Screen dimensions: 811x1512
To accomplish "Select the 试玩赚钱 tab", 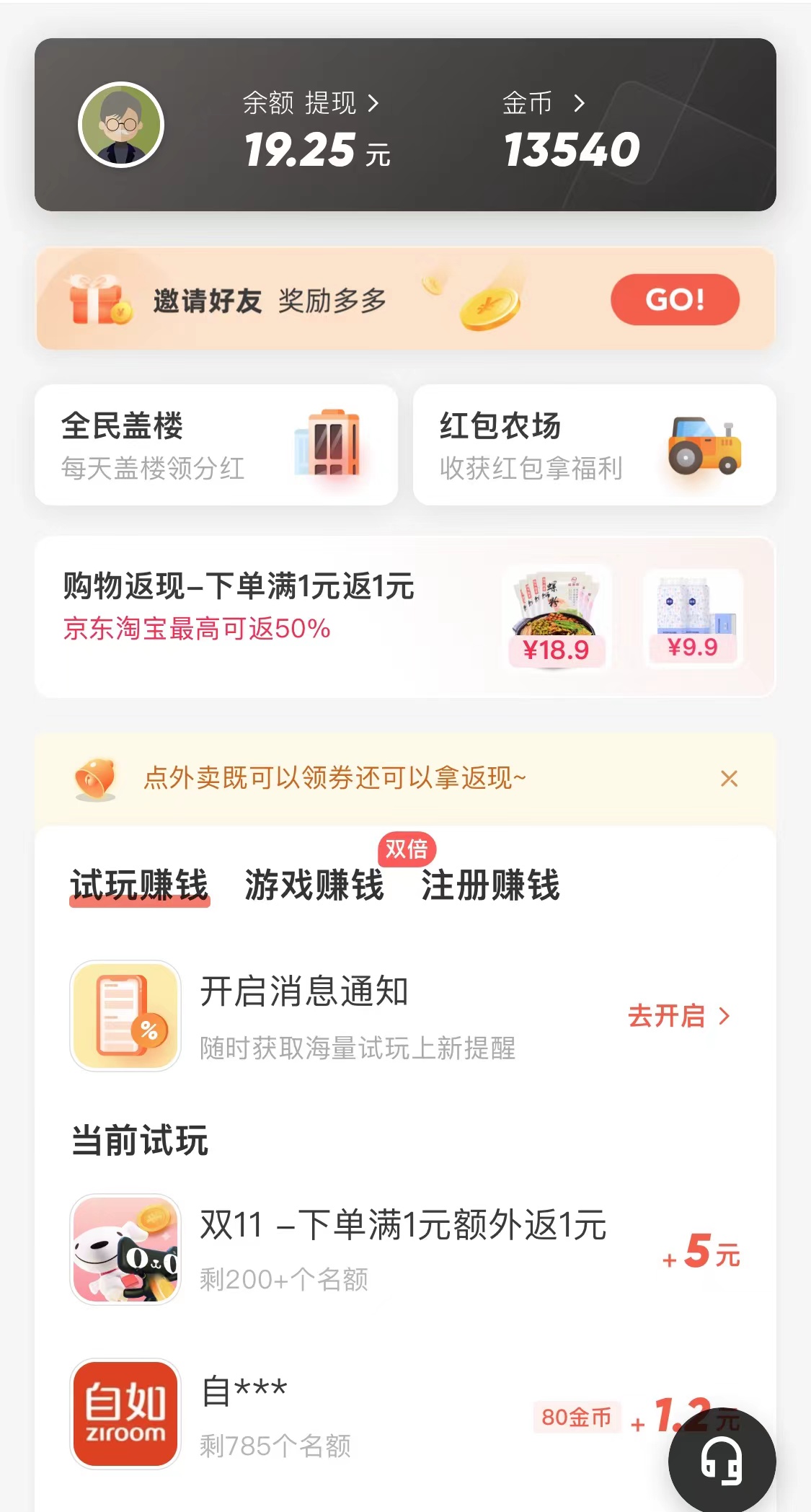I will tap(139, 885).
